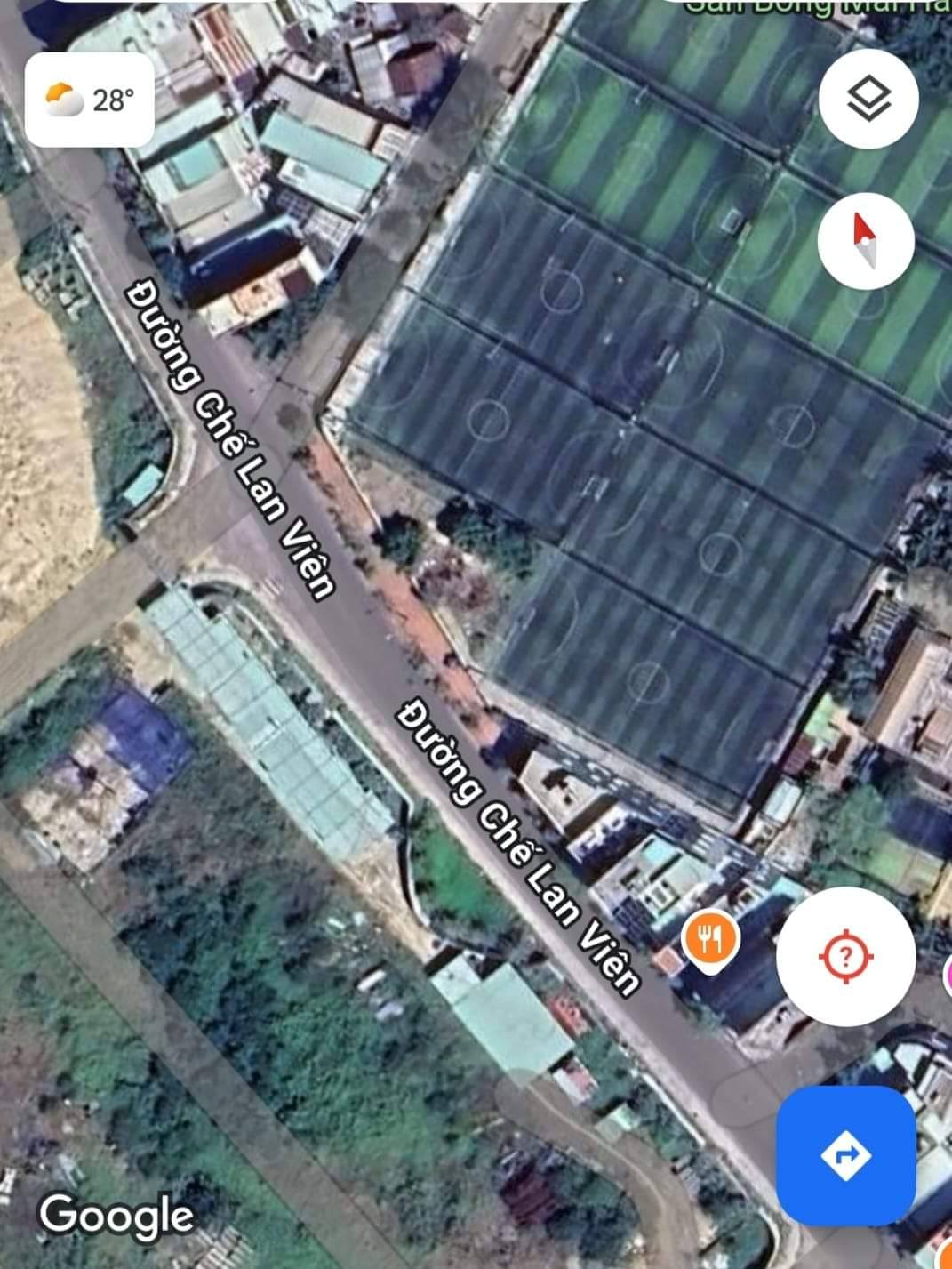Start directions with the blue arrow button

(x=845, y=1155)
